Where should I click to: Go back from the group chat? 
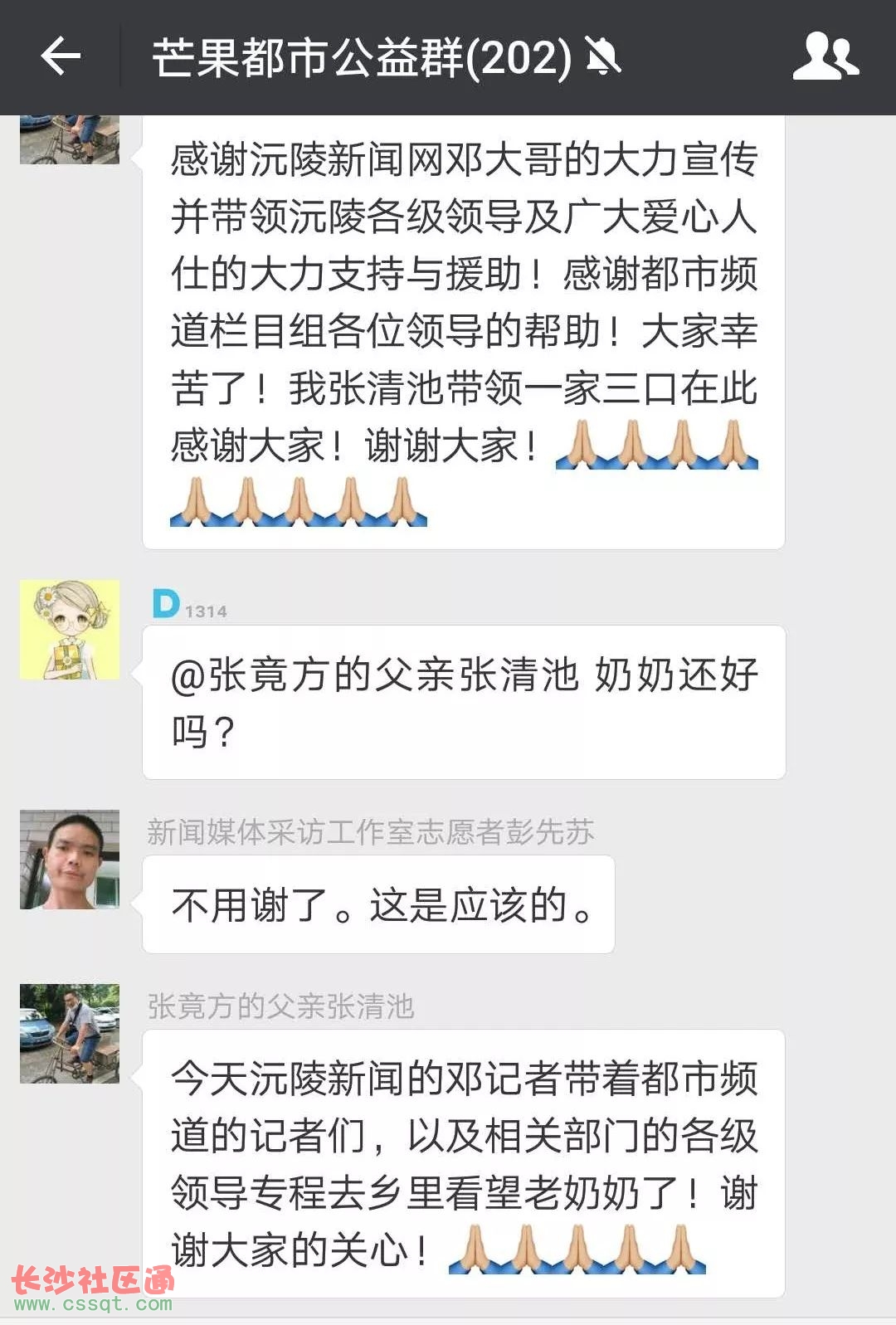click(x=60, y=56)
